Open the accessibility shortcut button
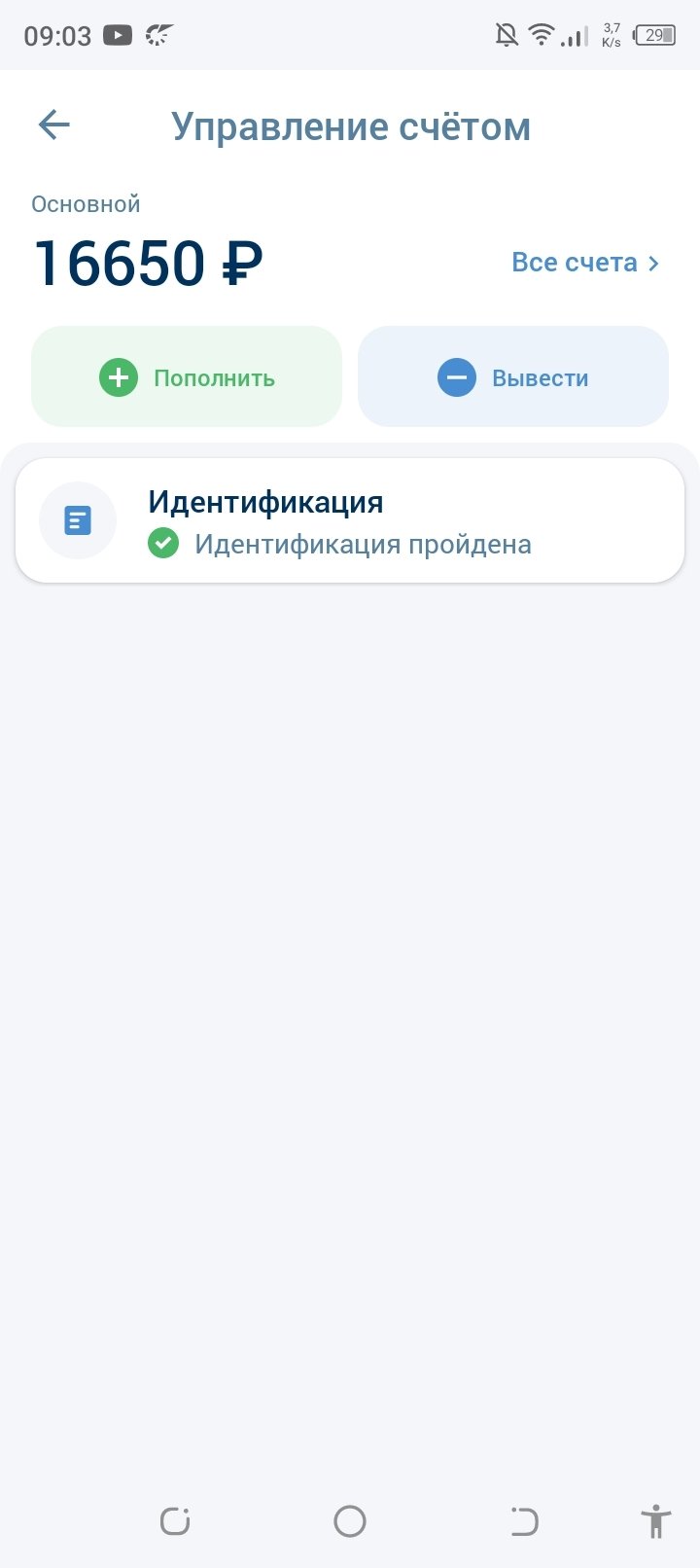700x1568 pixels. click(x=655, y=1520)
